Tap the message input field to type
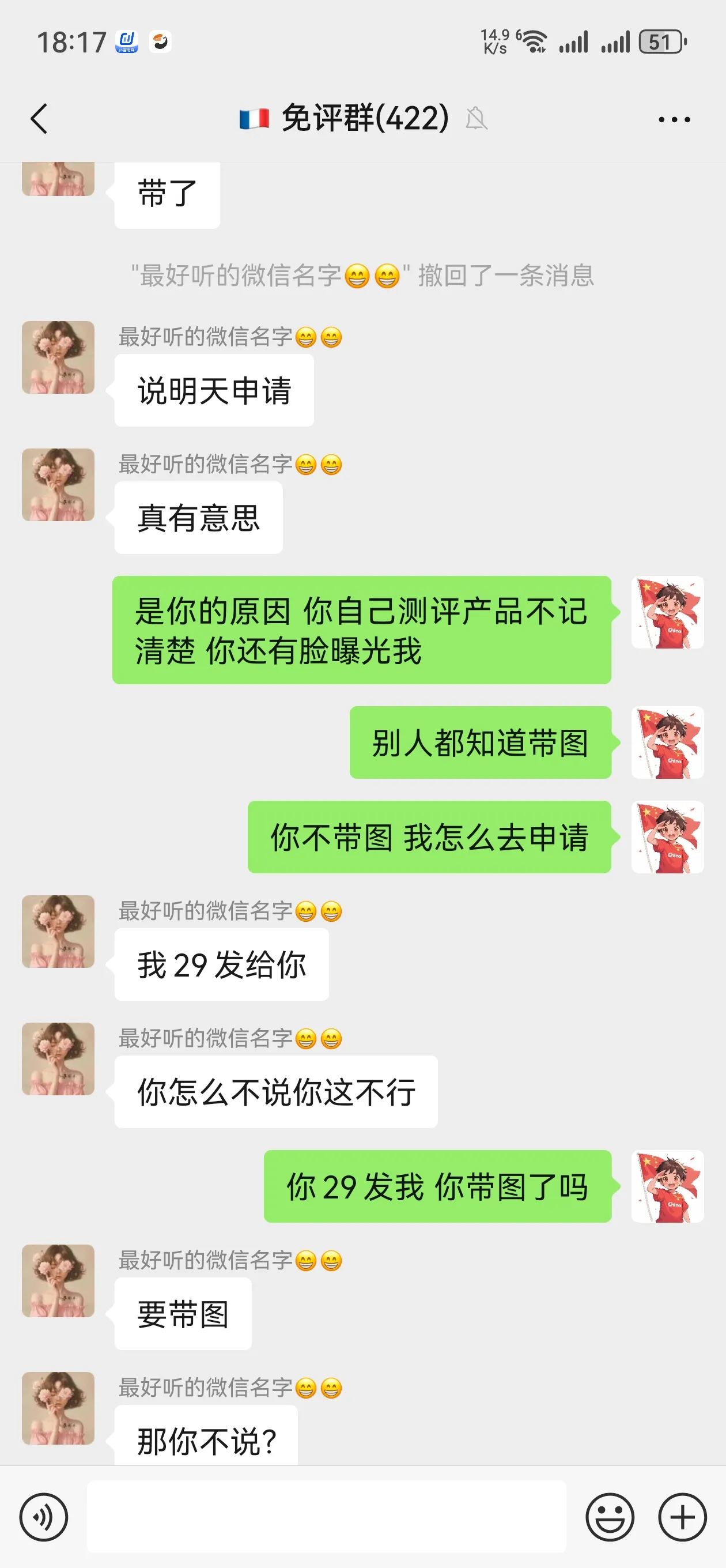 point(328,1517)
